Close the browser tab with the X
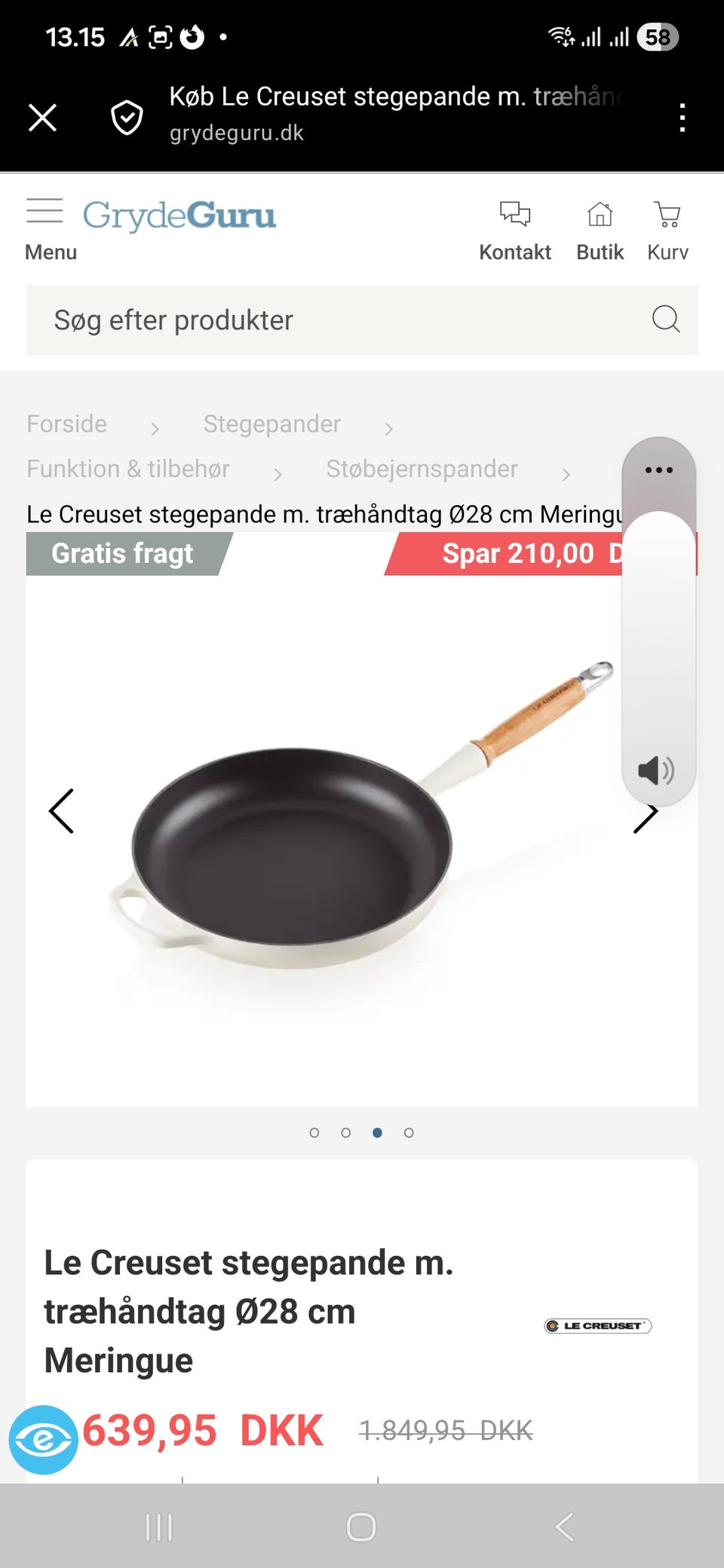The height and width of the screenshot is (1568, 724). click(x=42, y=118)
